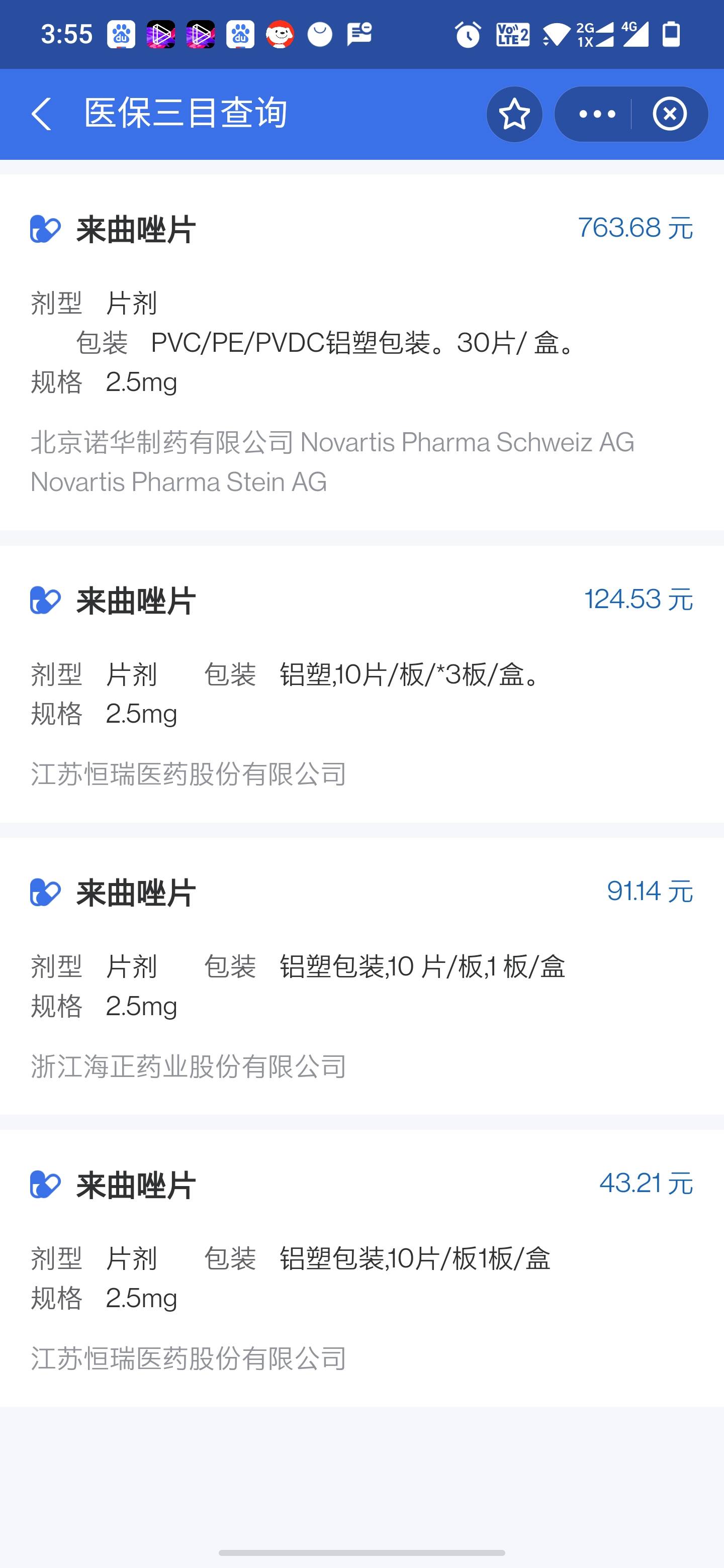Tap the battery indicator in the status bar

pos(672,35)
